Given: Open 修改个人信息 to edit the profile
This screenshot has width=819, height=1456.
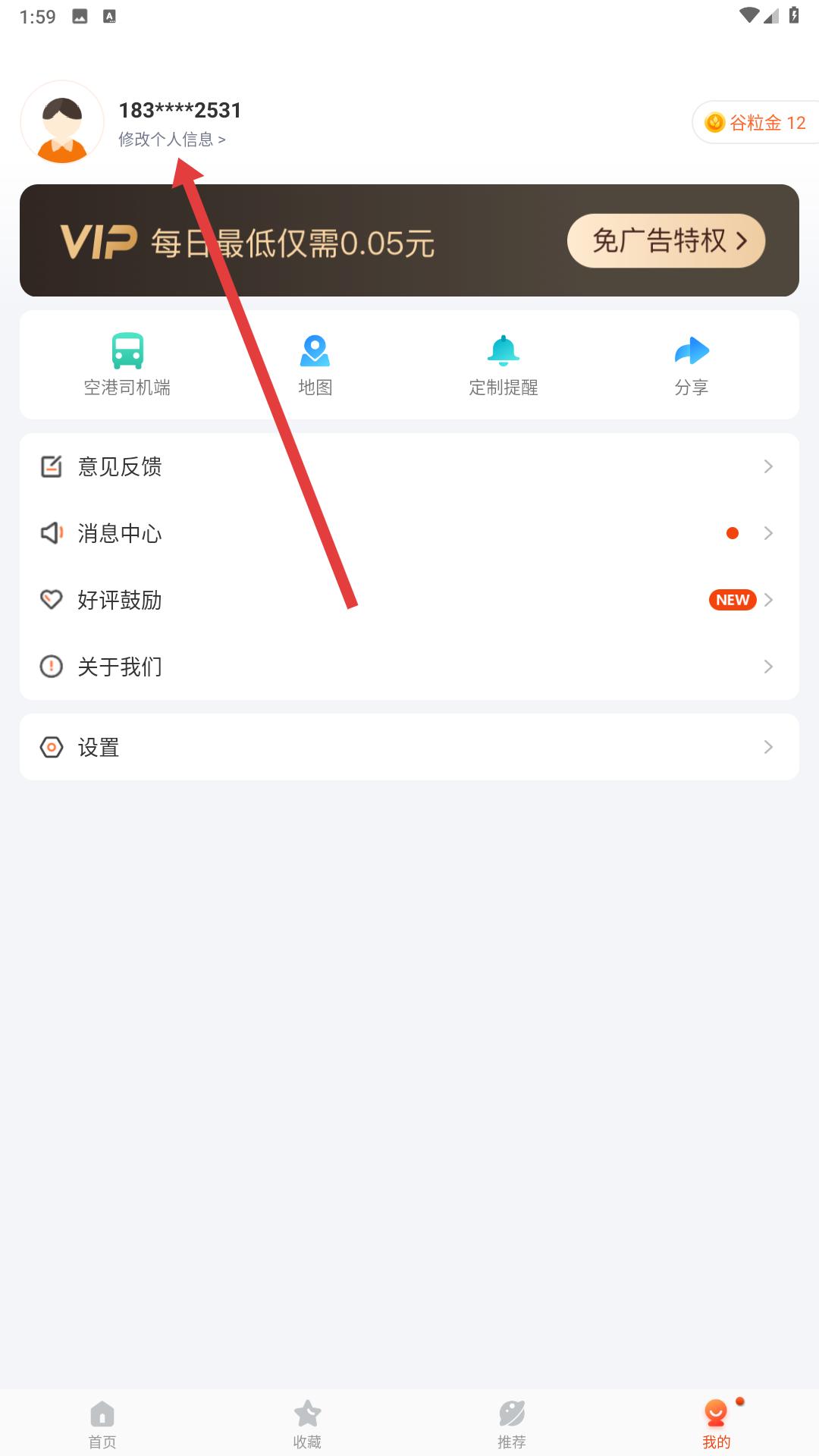Looking at the screenshot, I should tap(171, 140).
